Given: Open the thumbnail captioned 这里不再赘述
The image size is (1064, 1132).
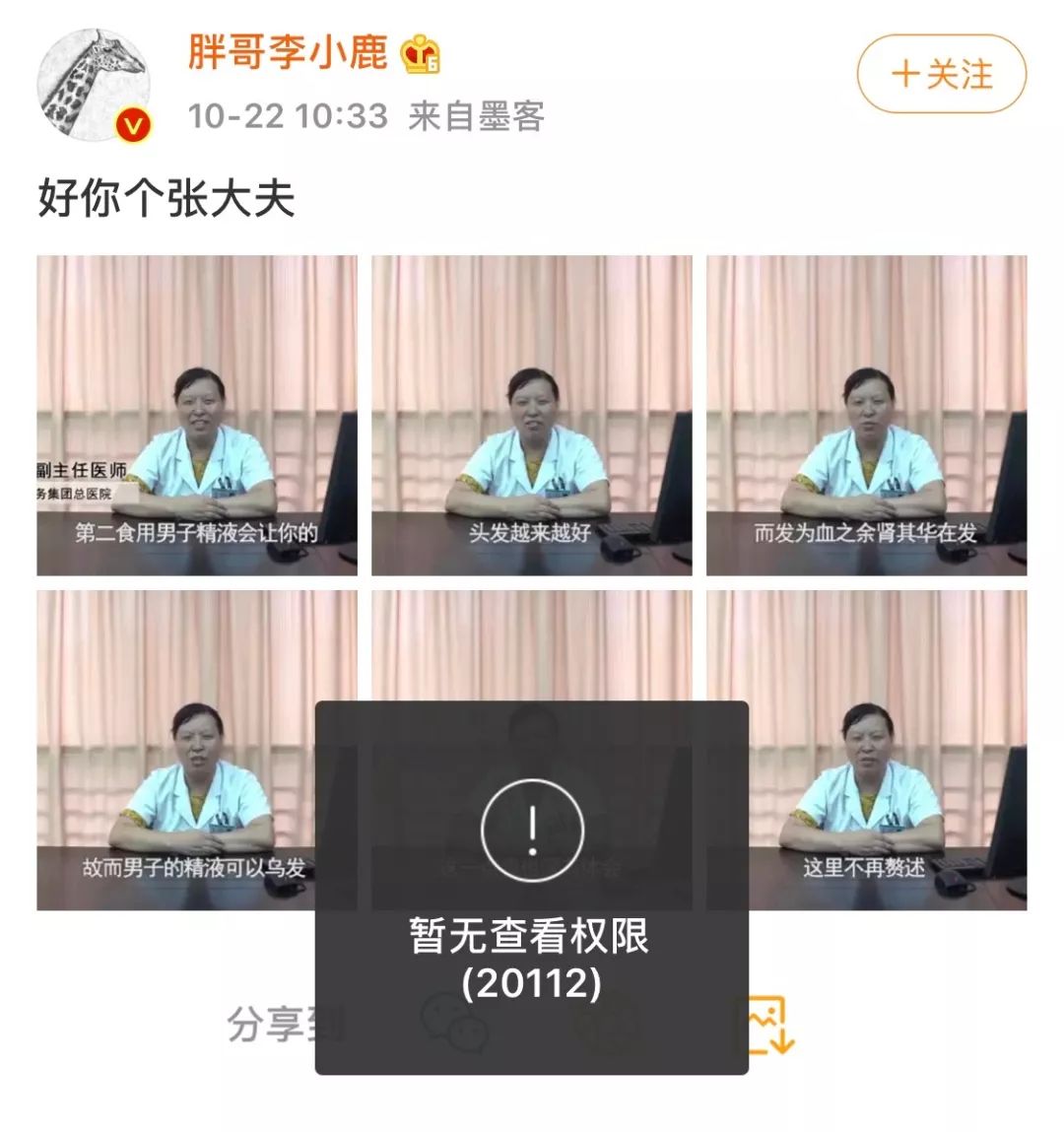Looking at the screenshot, I should coord(869,749).
